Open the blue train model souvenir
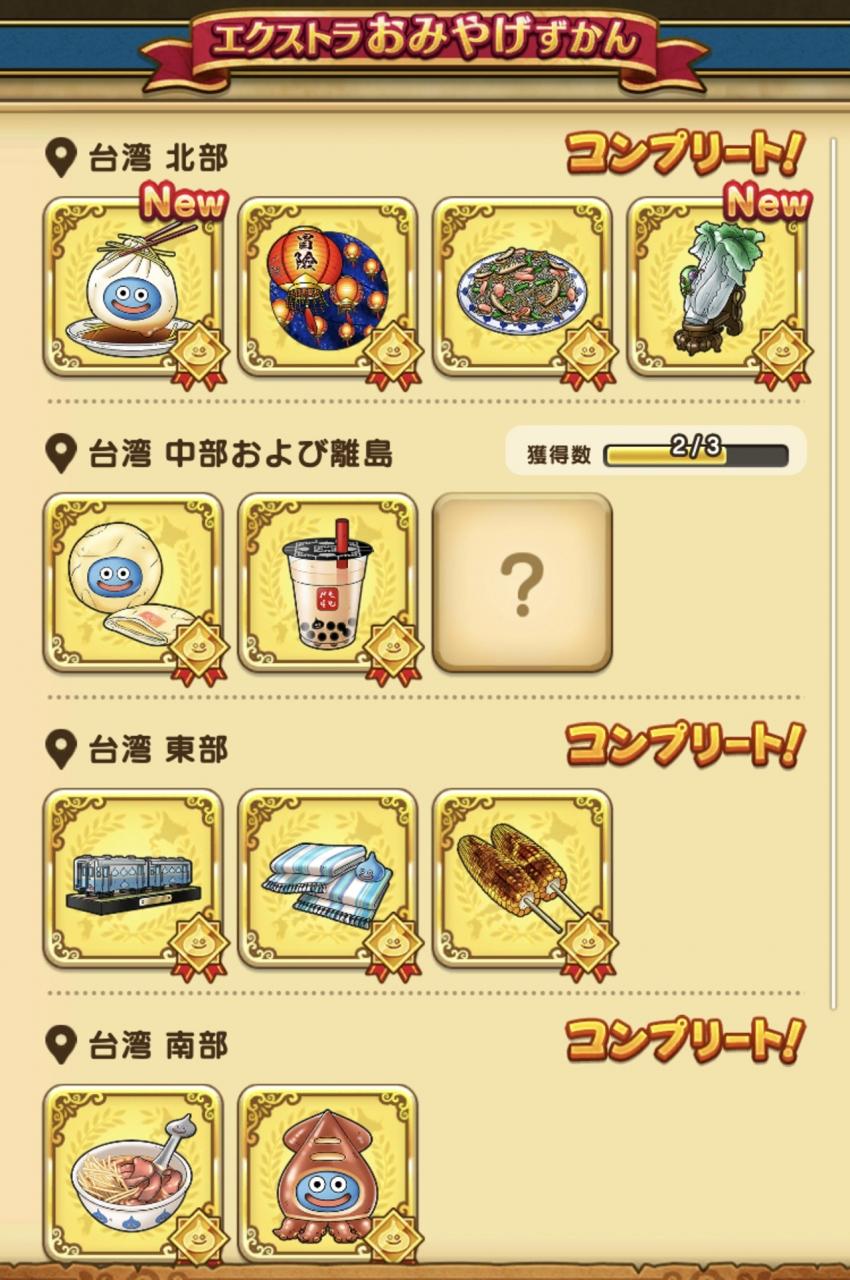The image size is (850, 1280). (133, 879)
